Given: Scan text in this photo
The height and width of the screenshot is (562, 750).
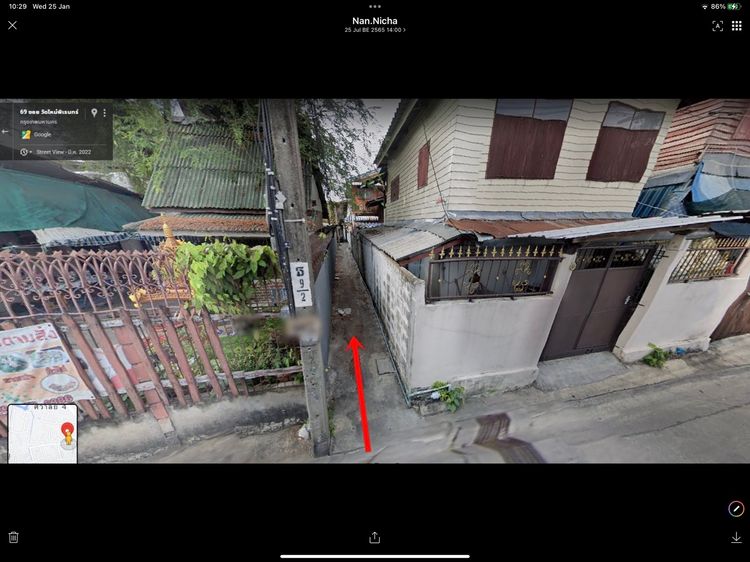Looking at the screenshot, I should click(x=717, y=25).
